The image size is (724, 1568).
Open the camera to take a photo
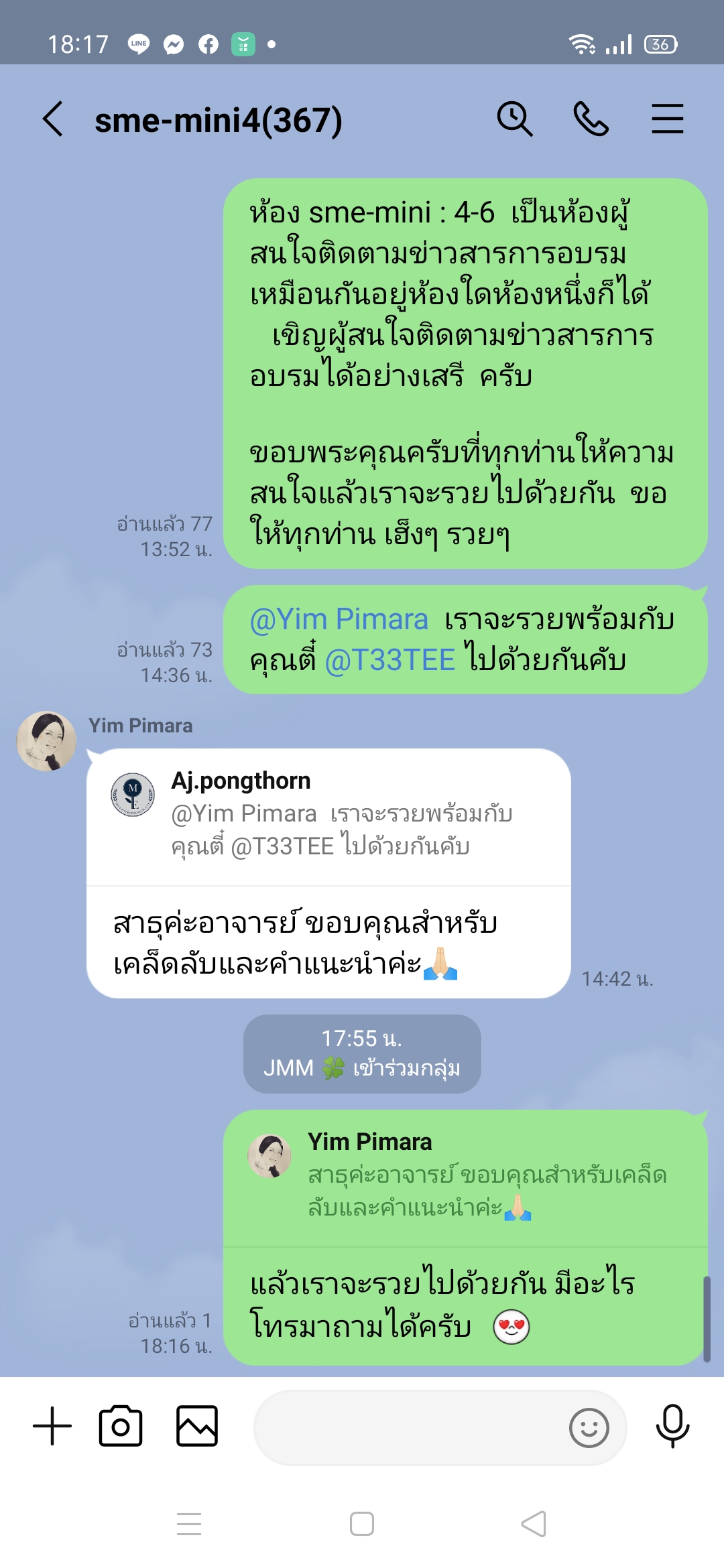click(x=121, y=1426)
